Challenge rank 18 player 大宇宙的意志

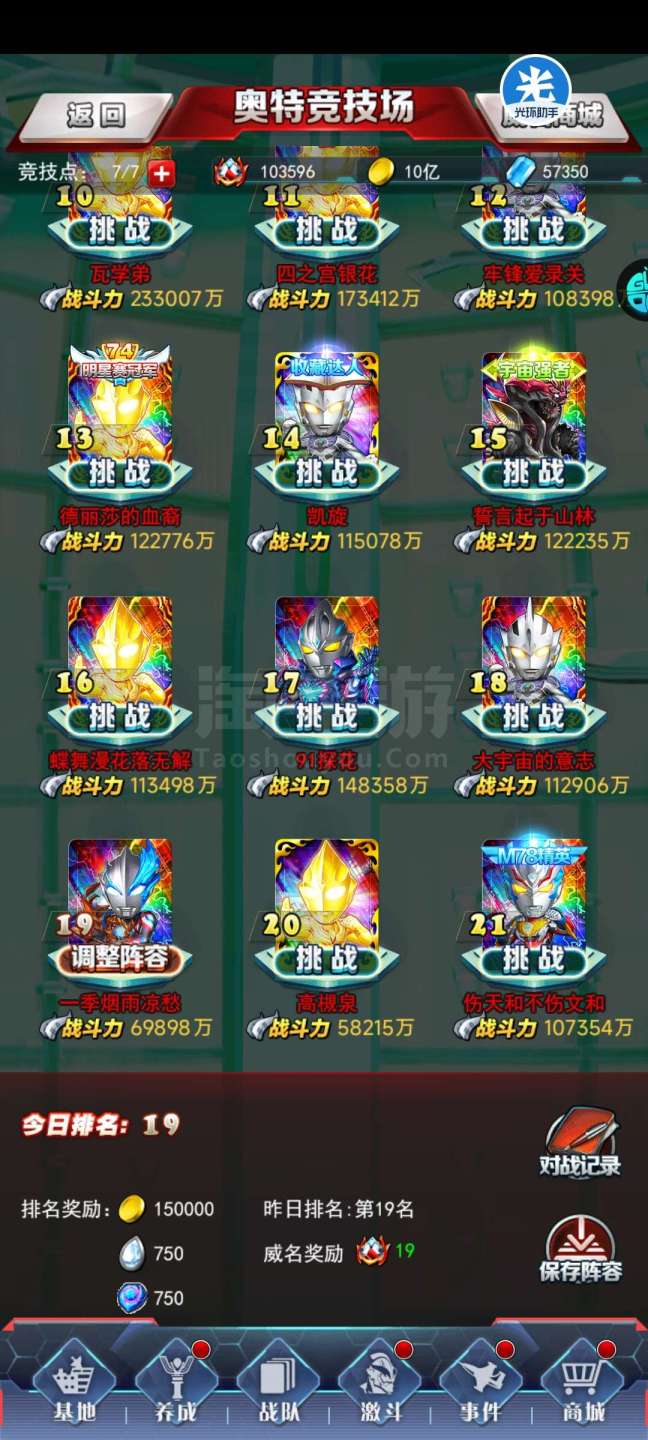point(533,717)
